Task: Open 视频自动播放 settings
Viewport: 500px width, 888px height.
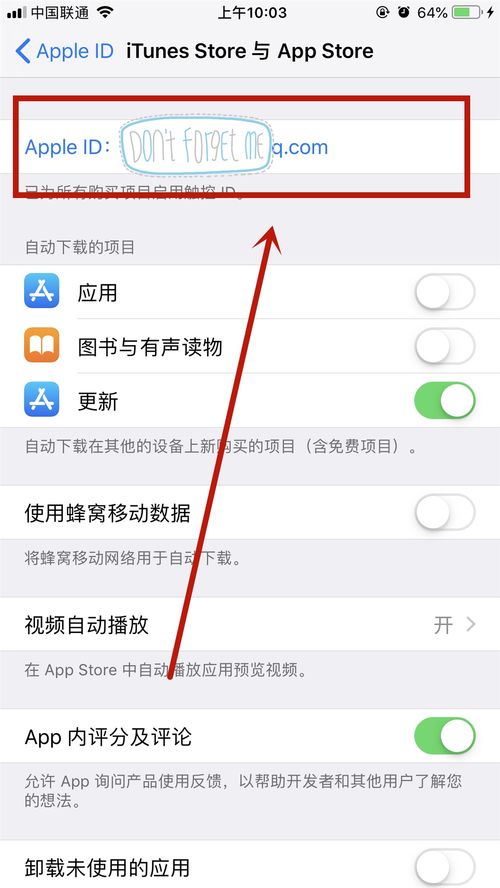Action: [x=250, y=625]
